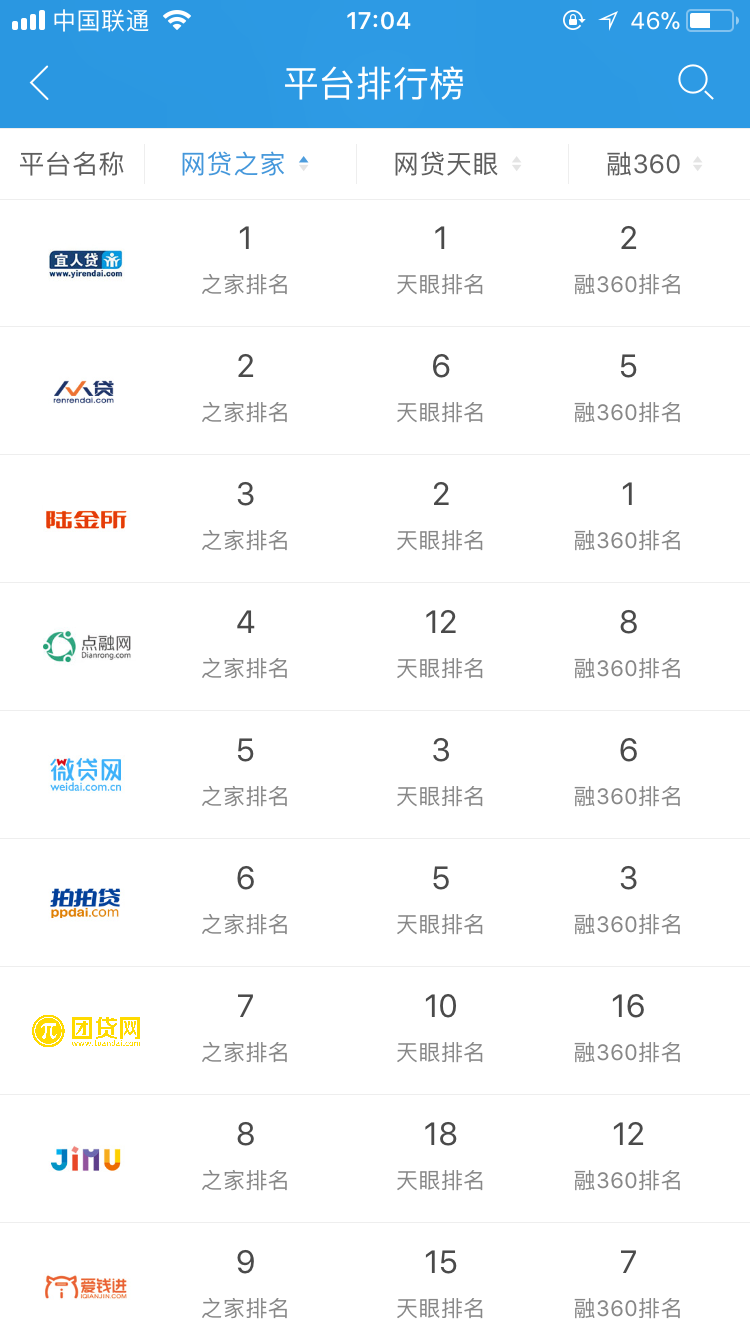Select the 点融网 platform row
This screenshot has width=750, height=1334.
pyautogui.click(x=87, y=647)
